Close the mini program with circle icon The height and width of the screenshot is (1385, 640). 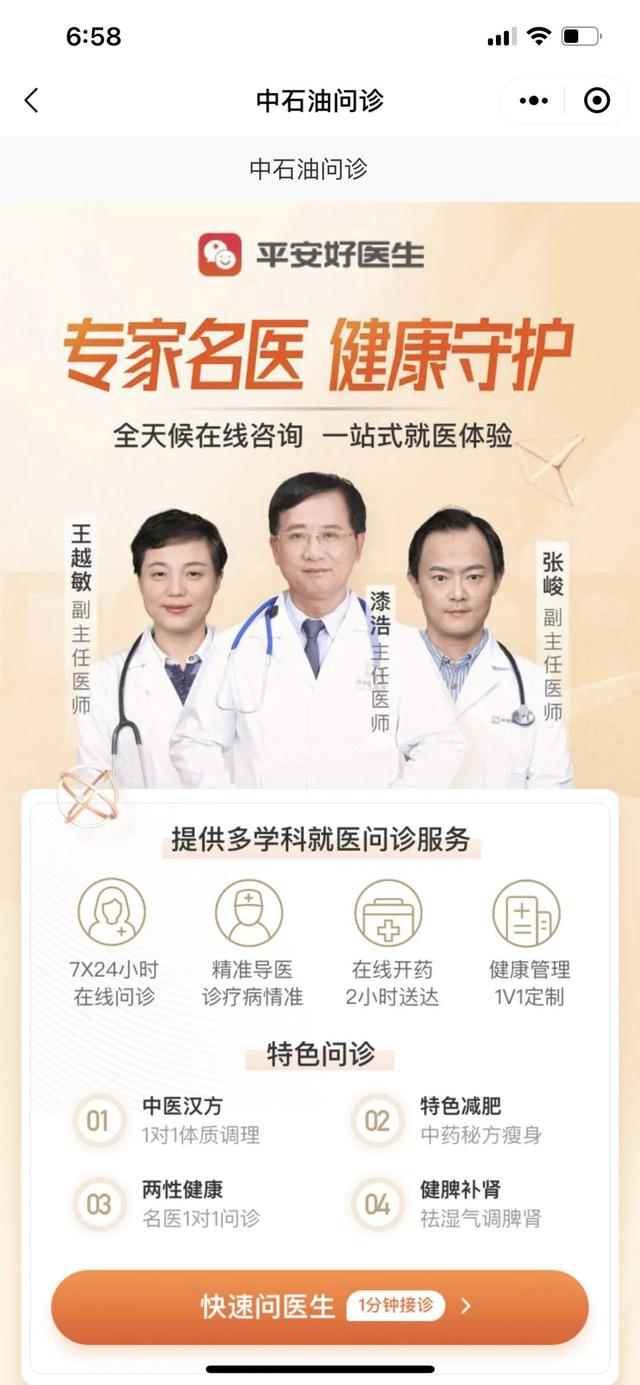597,101
